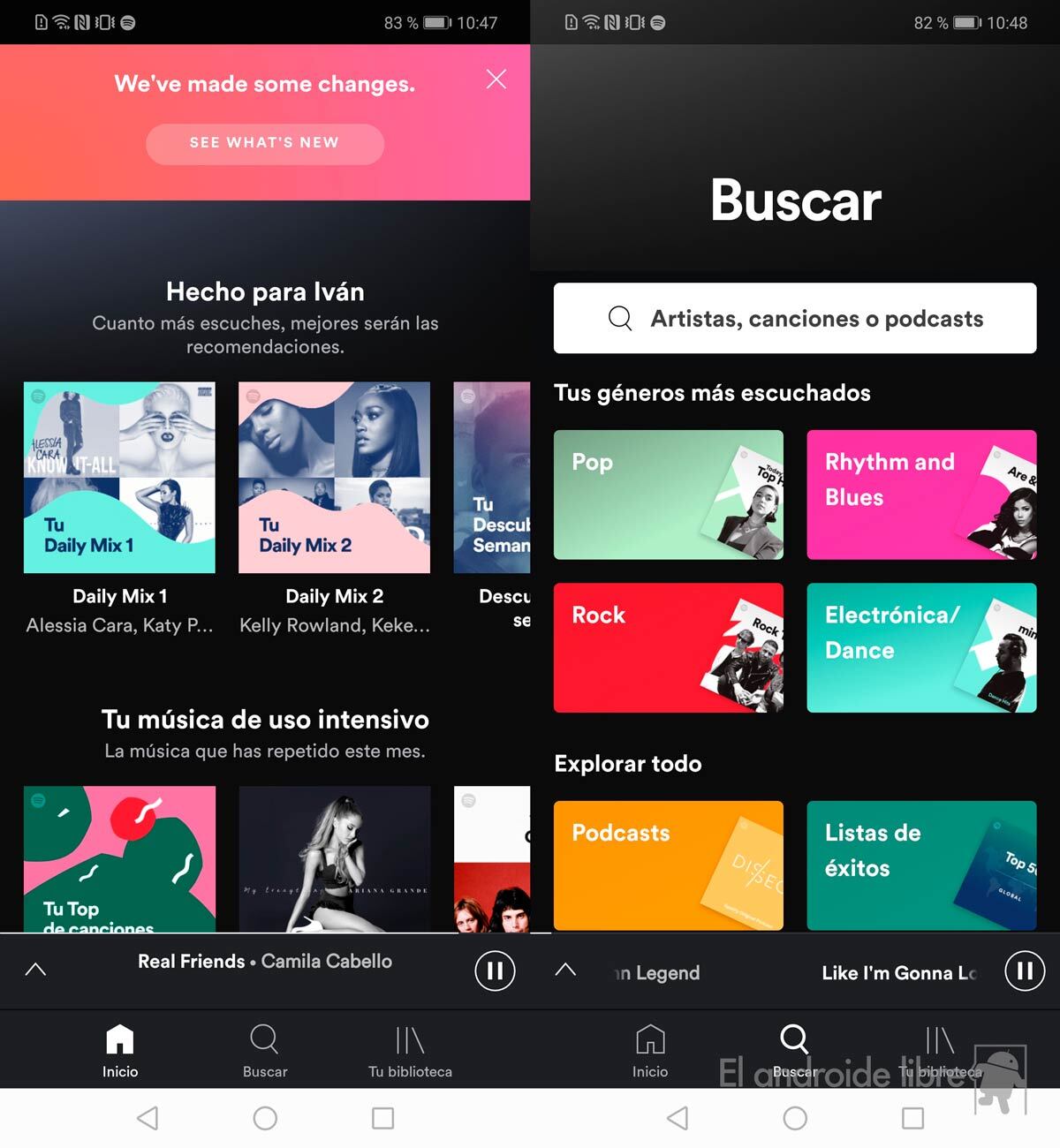The image size is (1060, 1148).
Task: Pause Real Friends by Camila Cabello
Action: [495, 971]
